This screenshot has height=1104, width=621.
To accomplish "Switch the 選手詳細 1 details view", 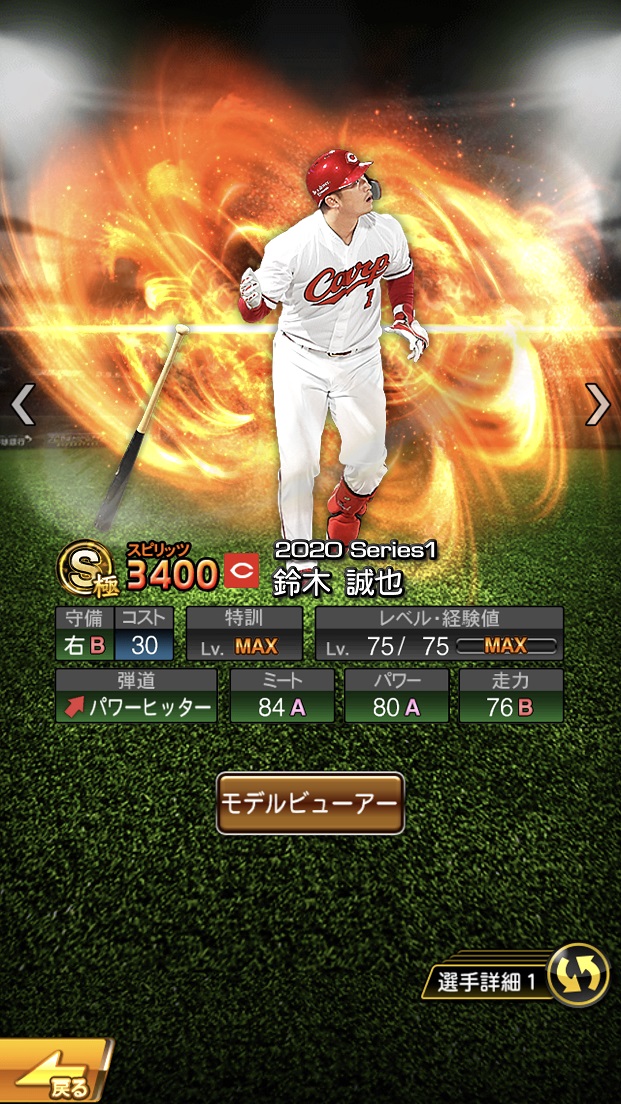I will [579, 975].
